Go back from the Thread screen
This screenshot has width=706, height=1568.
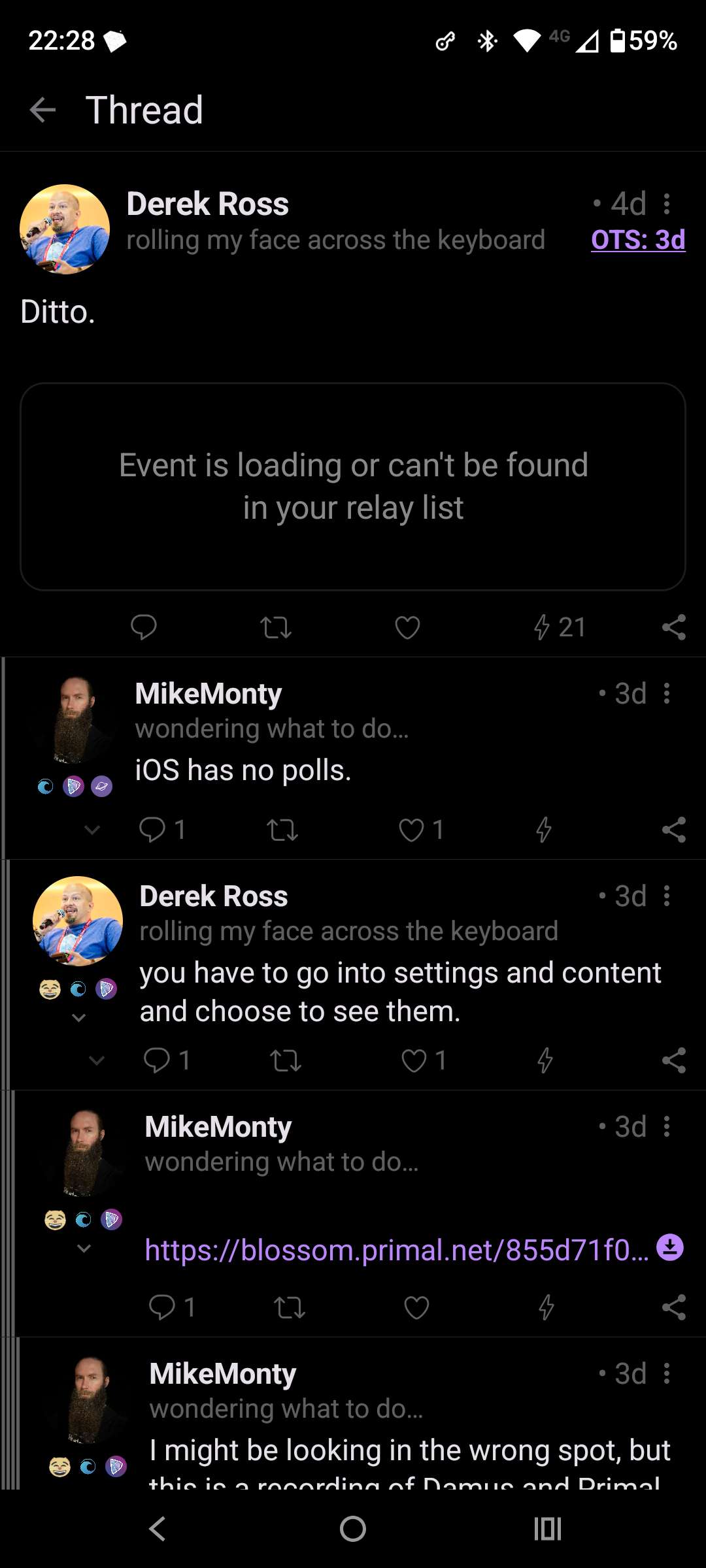[x=43, y=110]
